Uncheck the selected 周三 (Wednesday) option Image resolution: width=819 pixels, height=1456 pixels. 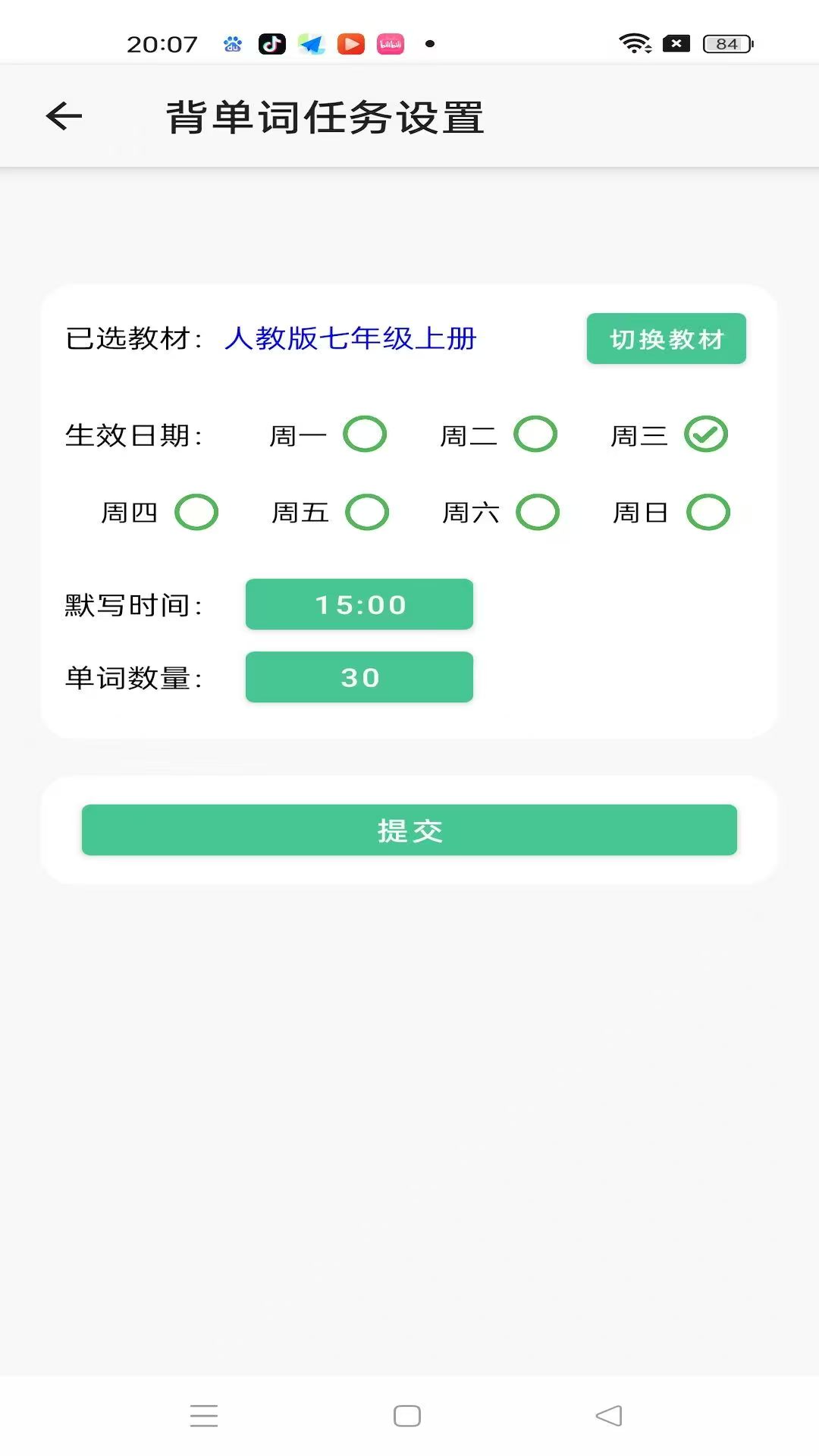click(706, 435)
